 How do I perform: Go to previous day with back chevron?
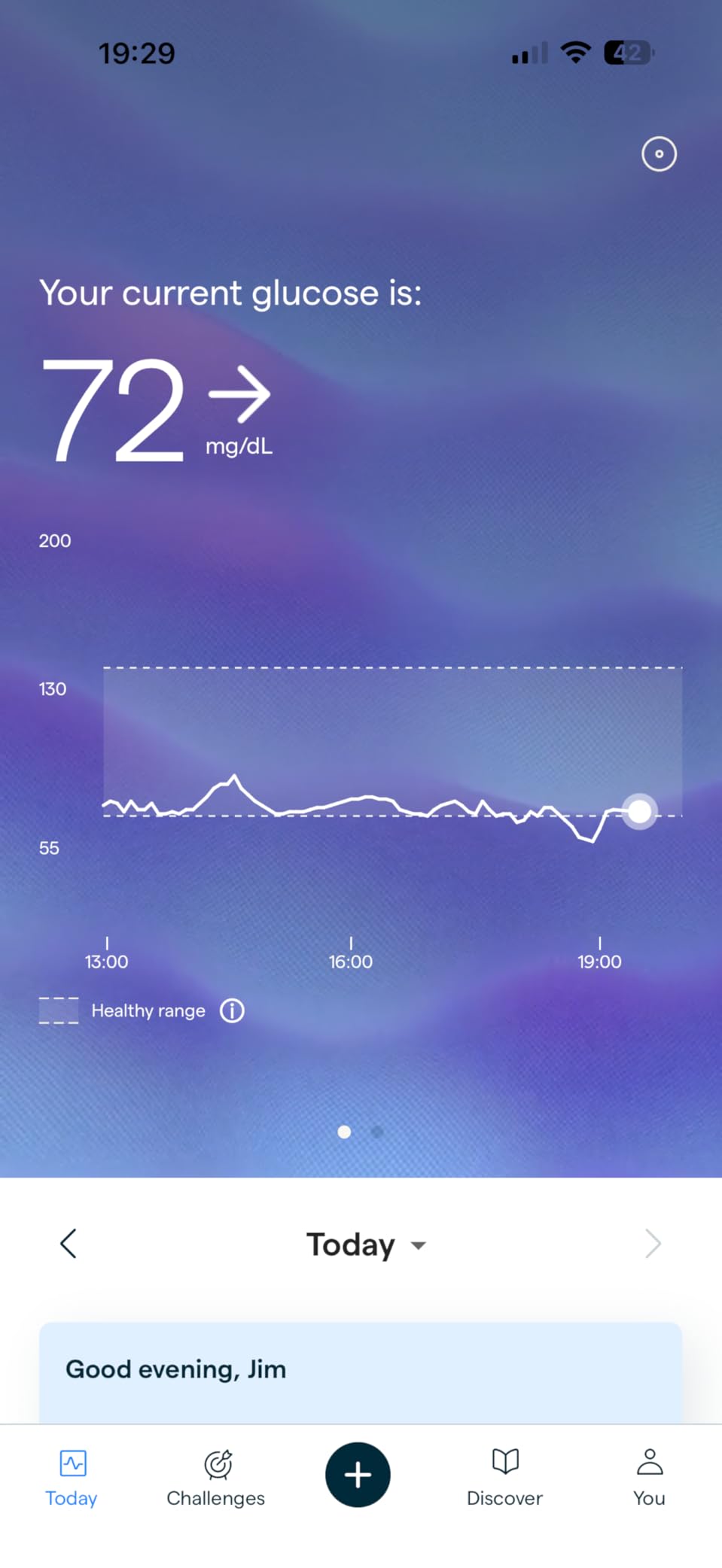pos(69,1244)
